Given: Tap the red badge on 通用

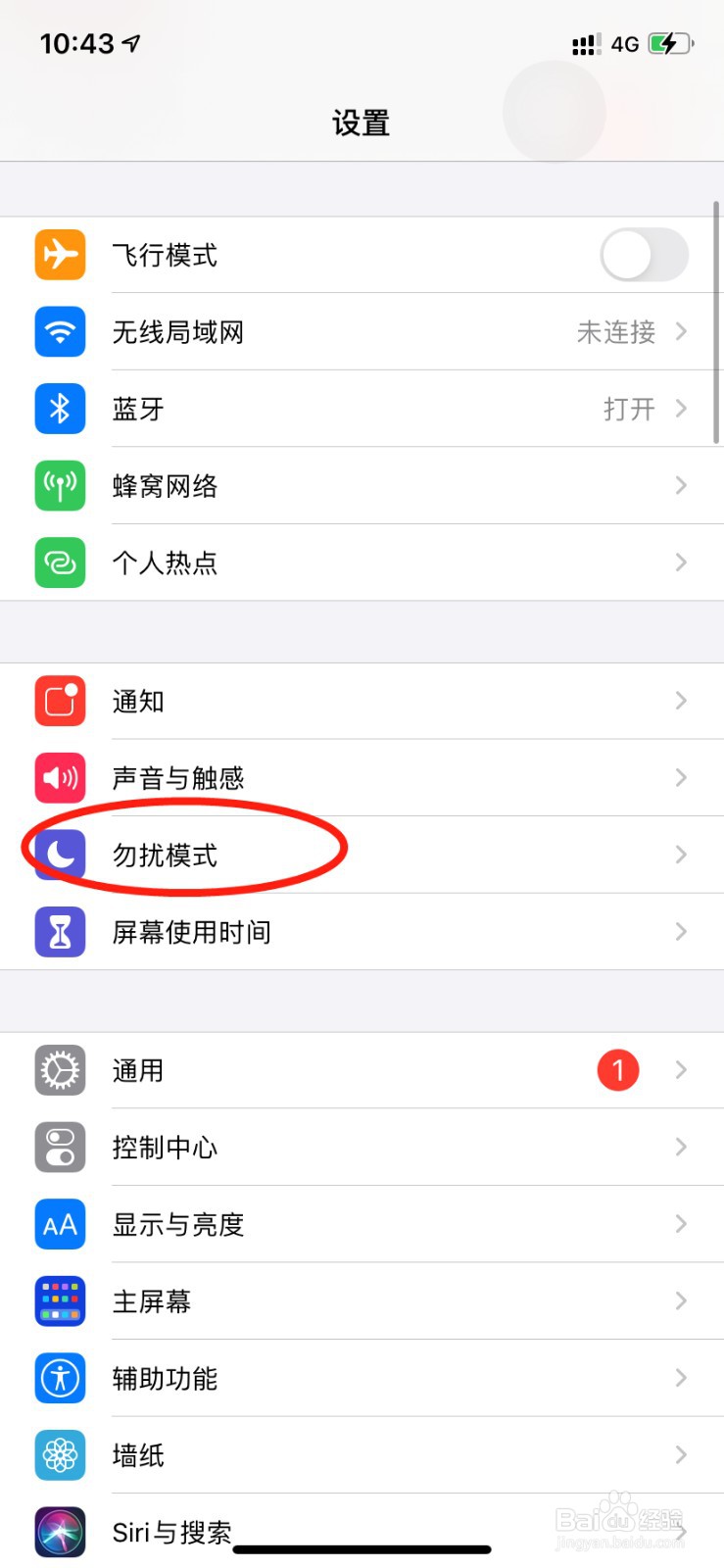Looking at the screenshot, I should click(617, 1070).
